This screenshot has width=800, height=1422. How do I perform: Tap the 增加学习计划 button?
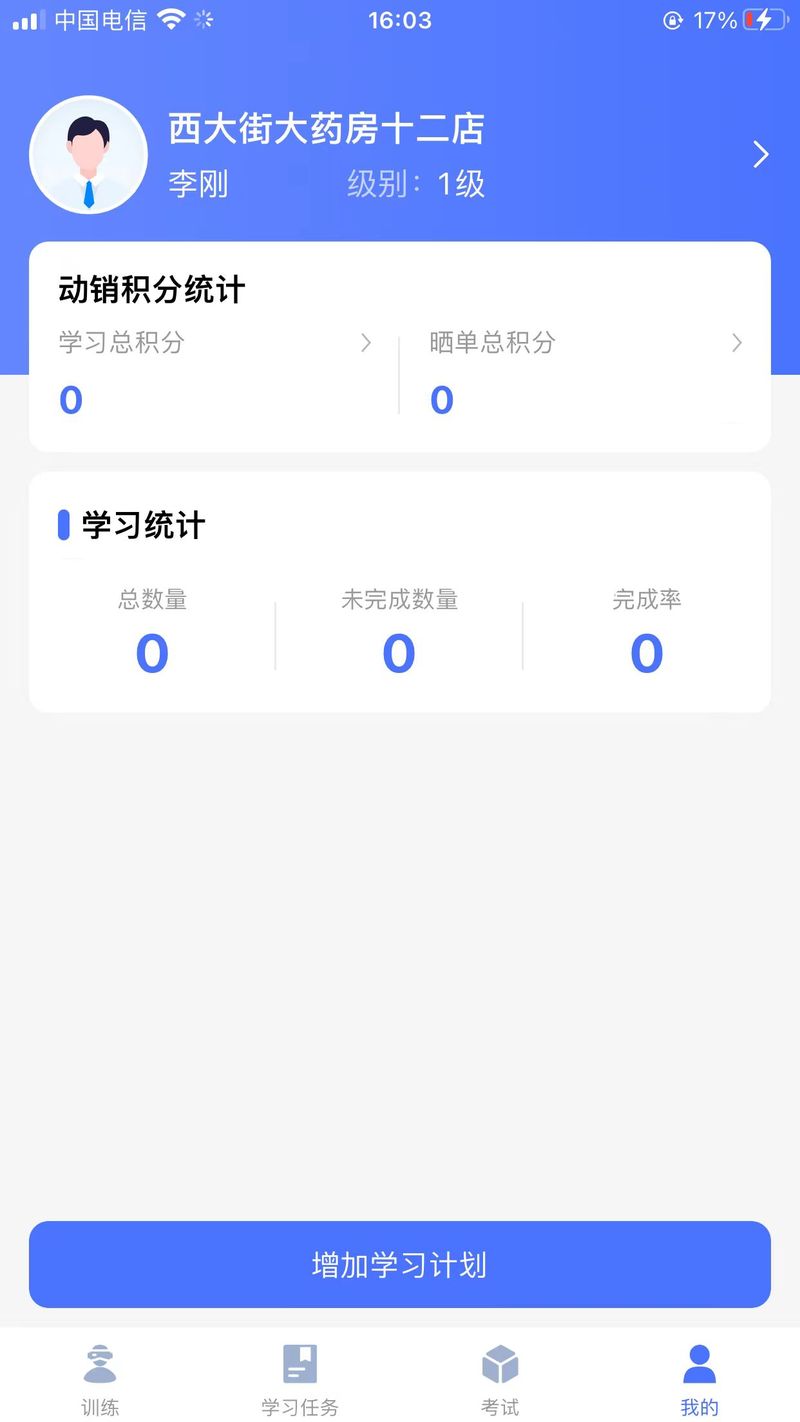tap(400, 1264)
